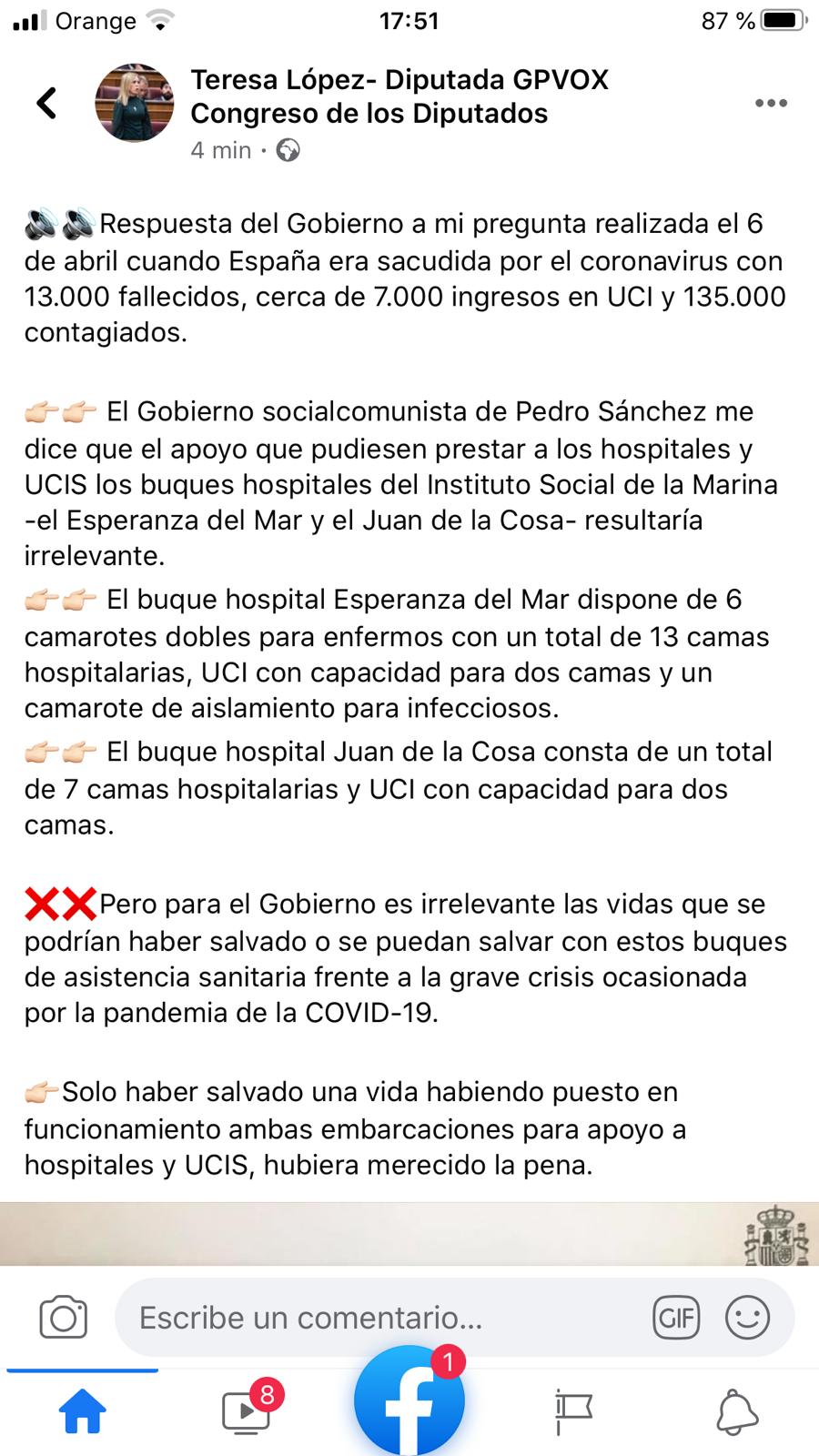Open Teresa López- Diputada GPVOX page name
The width and height of the screenshot is (819, 1456).
pyautogui.click(x=399, y=96)
